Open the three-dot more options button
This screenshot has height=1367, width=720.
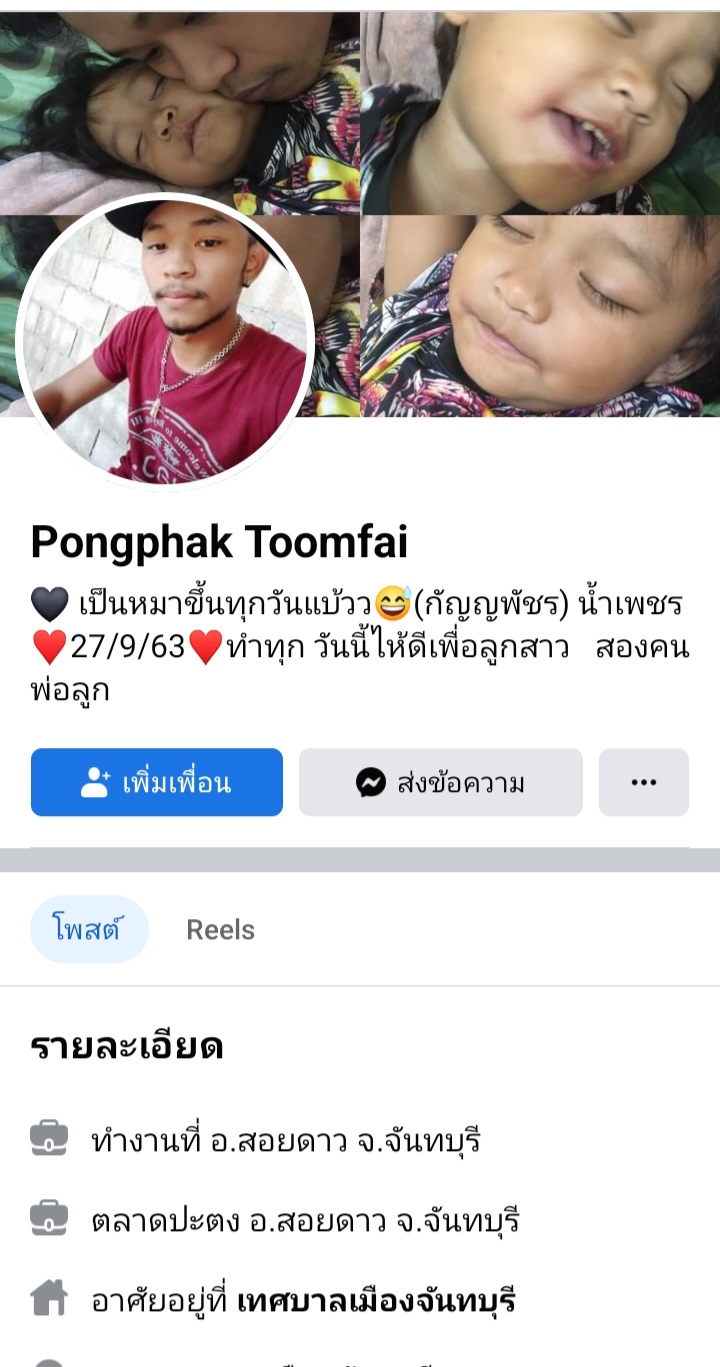pyautogui.click(x=643, y=782)
